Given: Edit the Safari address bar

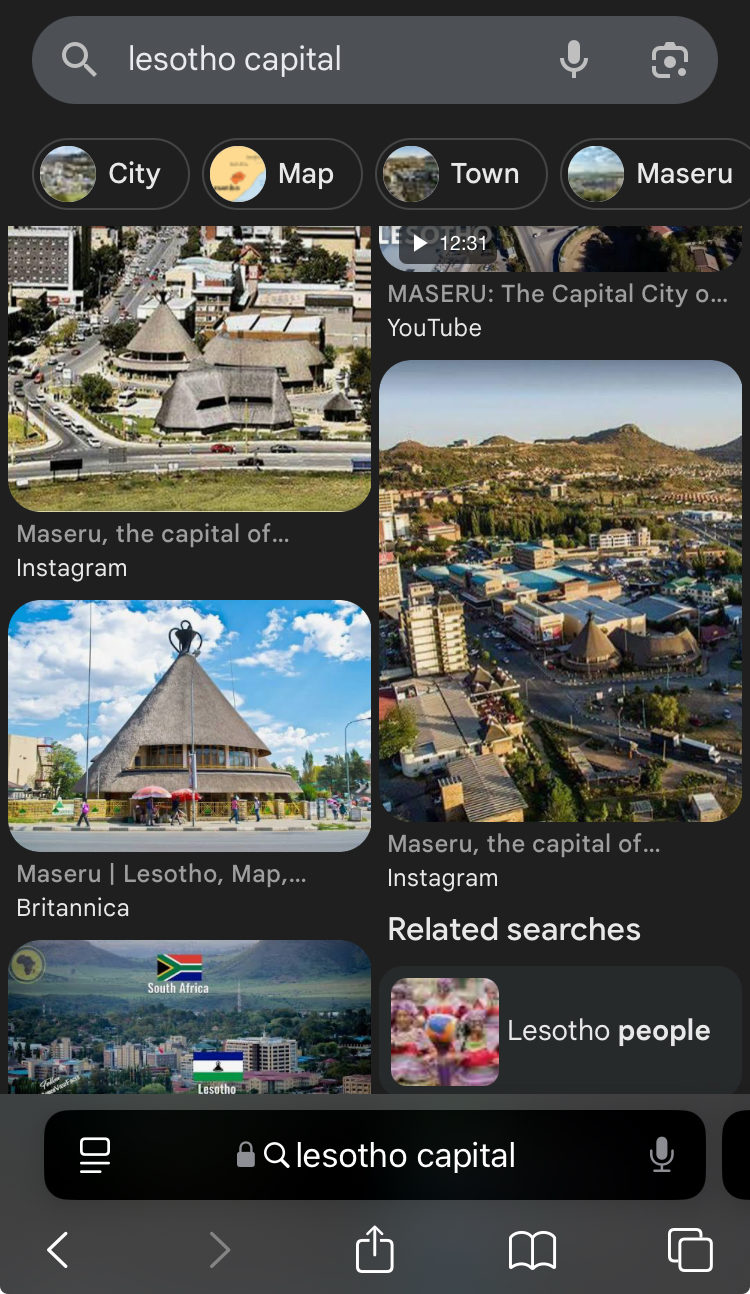Looking at the screenshot, I should point(390,1156).
